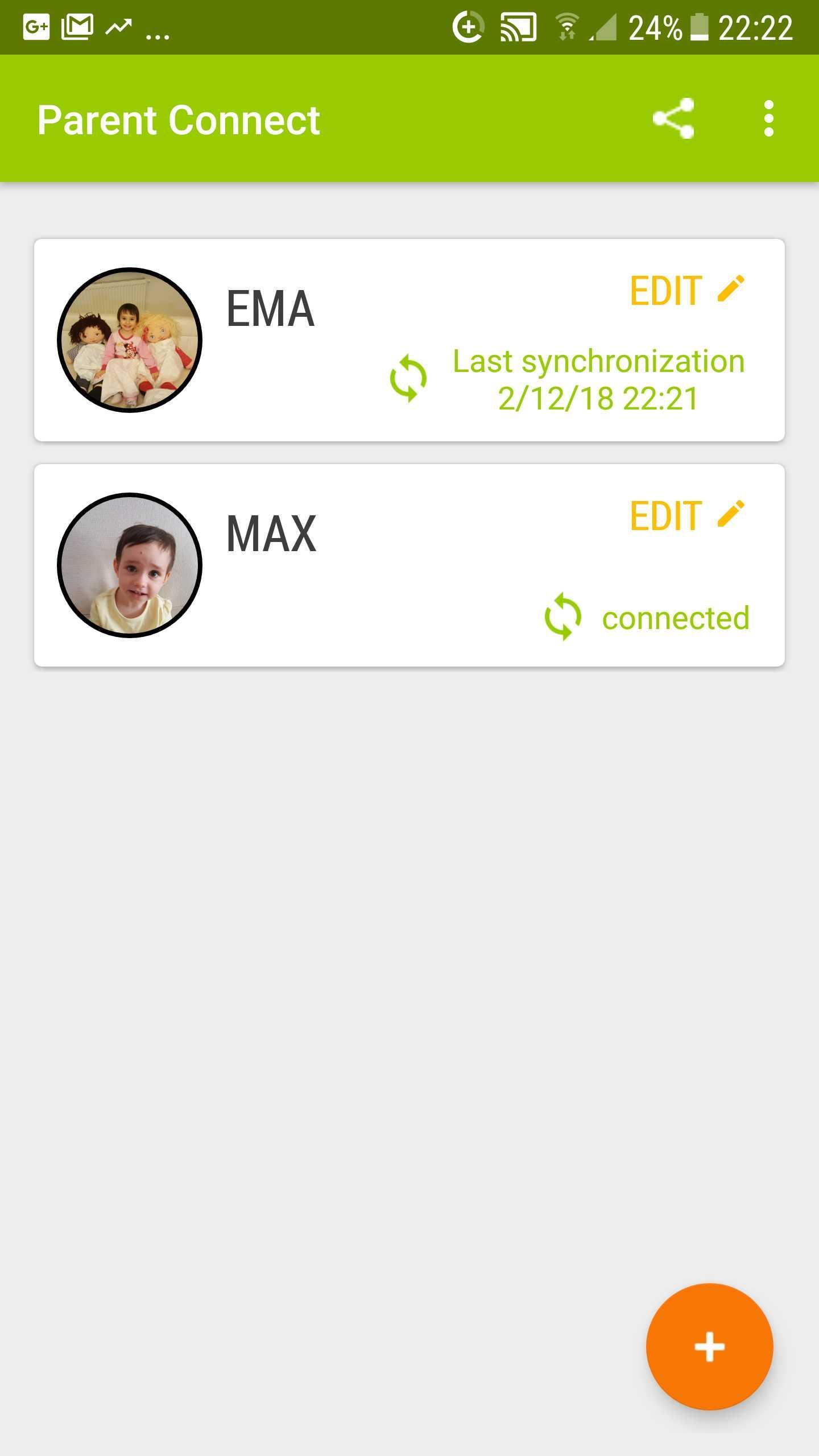
Task: Share via the app bar share icon
Action: coord(673,118)
